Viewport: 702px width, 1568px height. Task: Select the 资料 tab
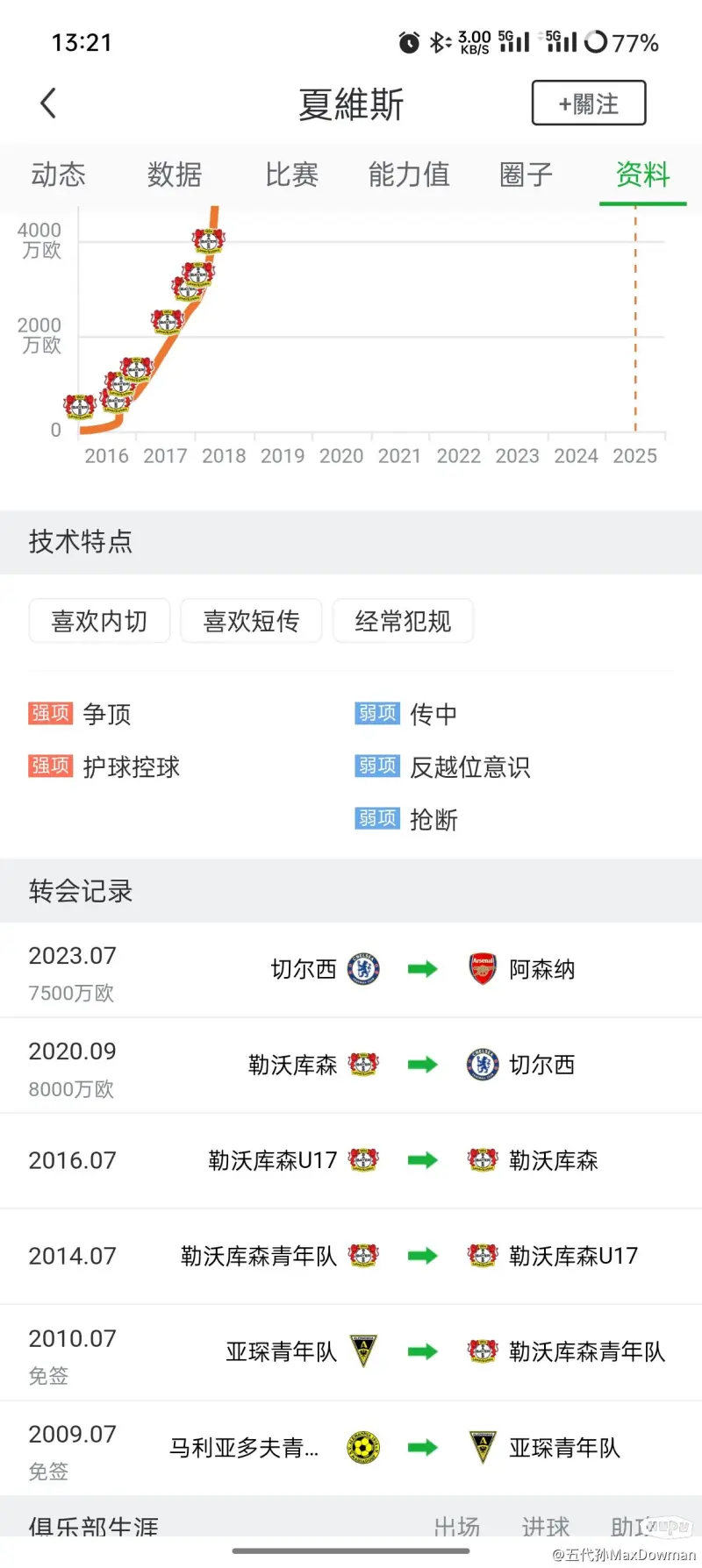(x=643, y=175)
